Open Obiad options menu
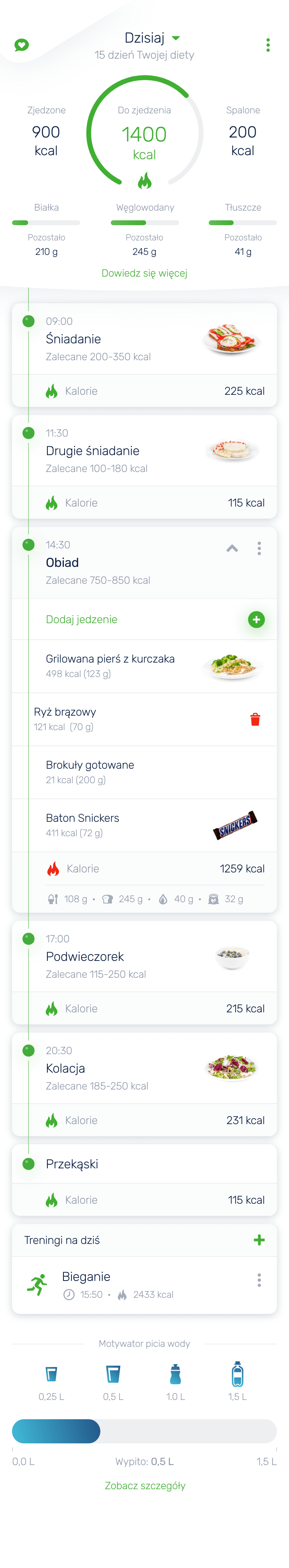This screenshot has width=289, height=1568. click(259, 548)
